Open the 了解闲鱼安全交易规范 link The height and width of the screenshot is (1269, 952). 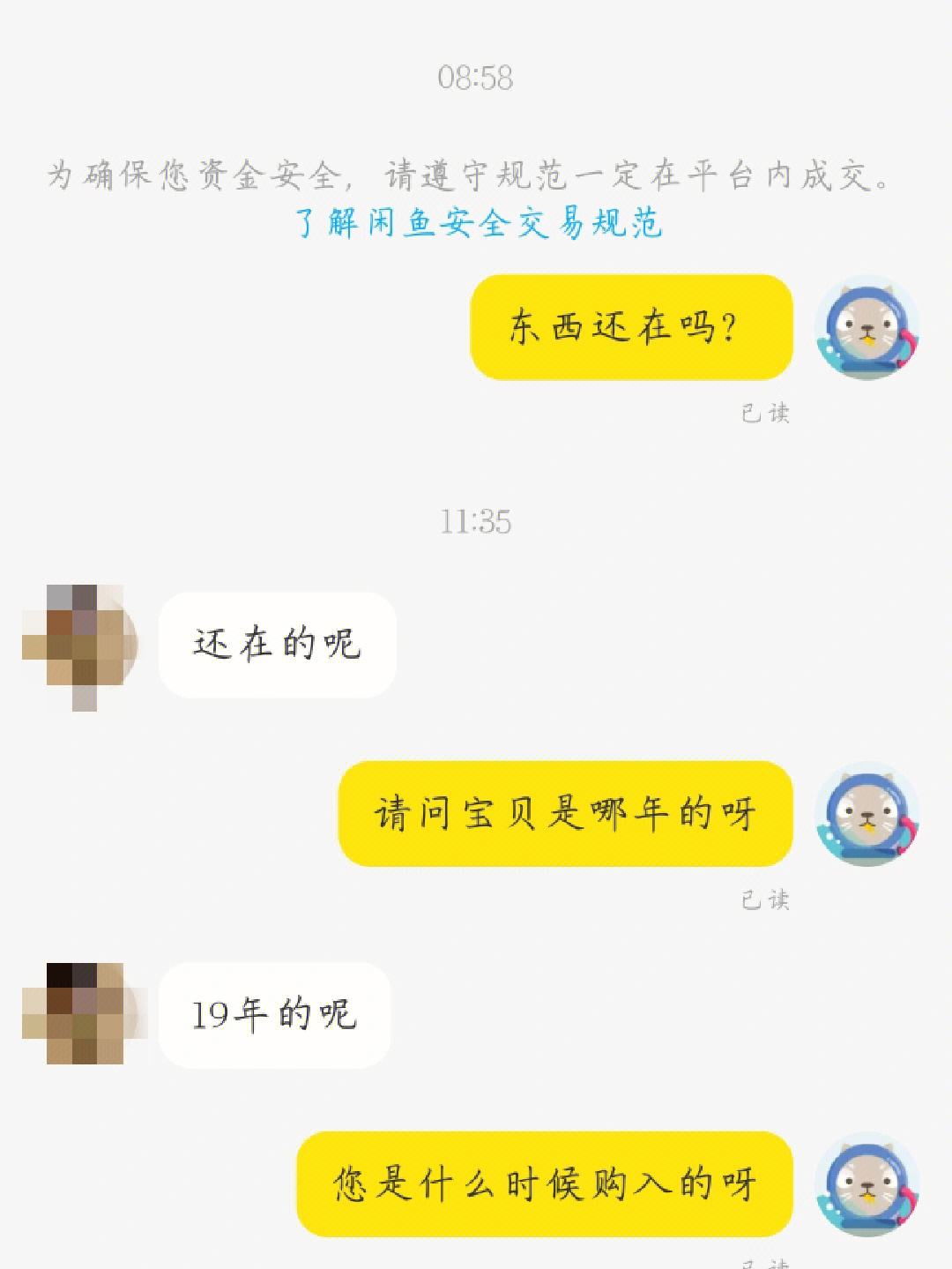[x=479, y=223]
